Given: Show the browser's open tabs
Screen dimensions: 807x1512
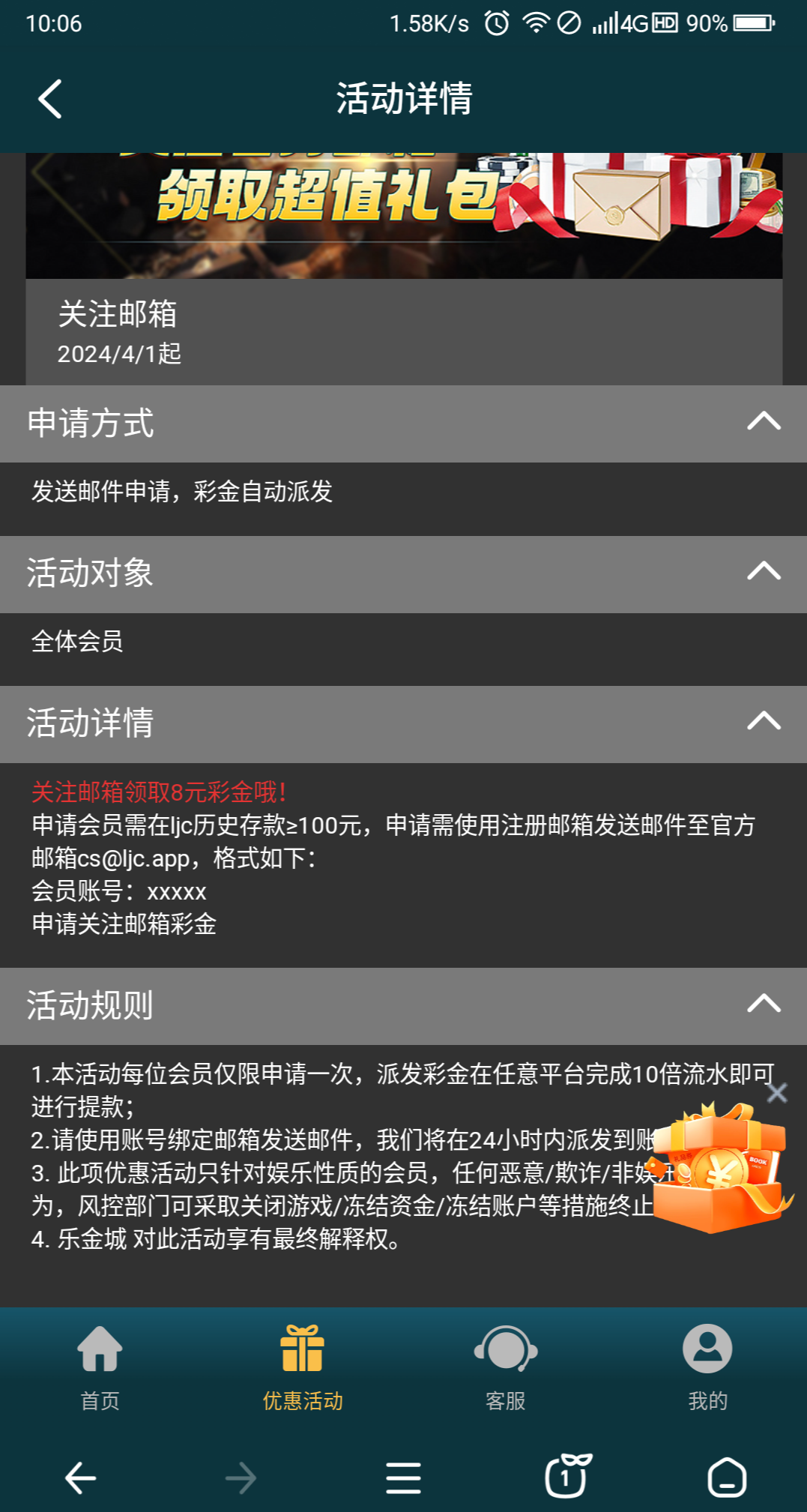Looking at the screenshot, I should pyautogui.click(x=566, y=1477).
